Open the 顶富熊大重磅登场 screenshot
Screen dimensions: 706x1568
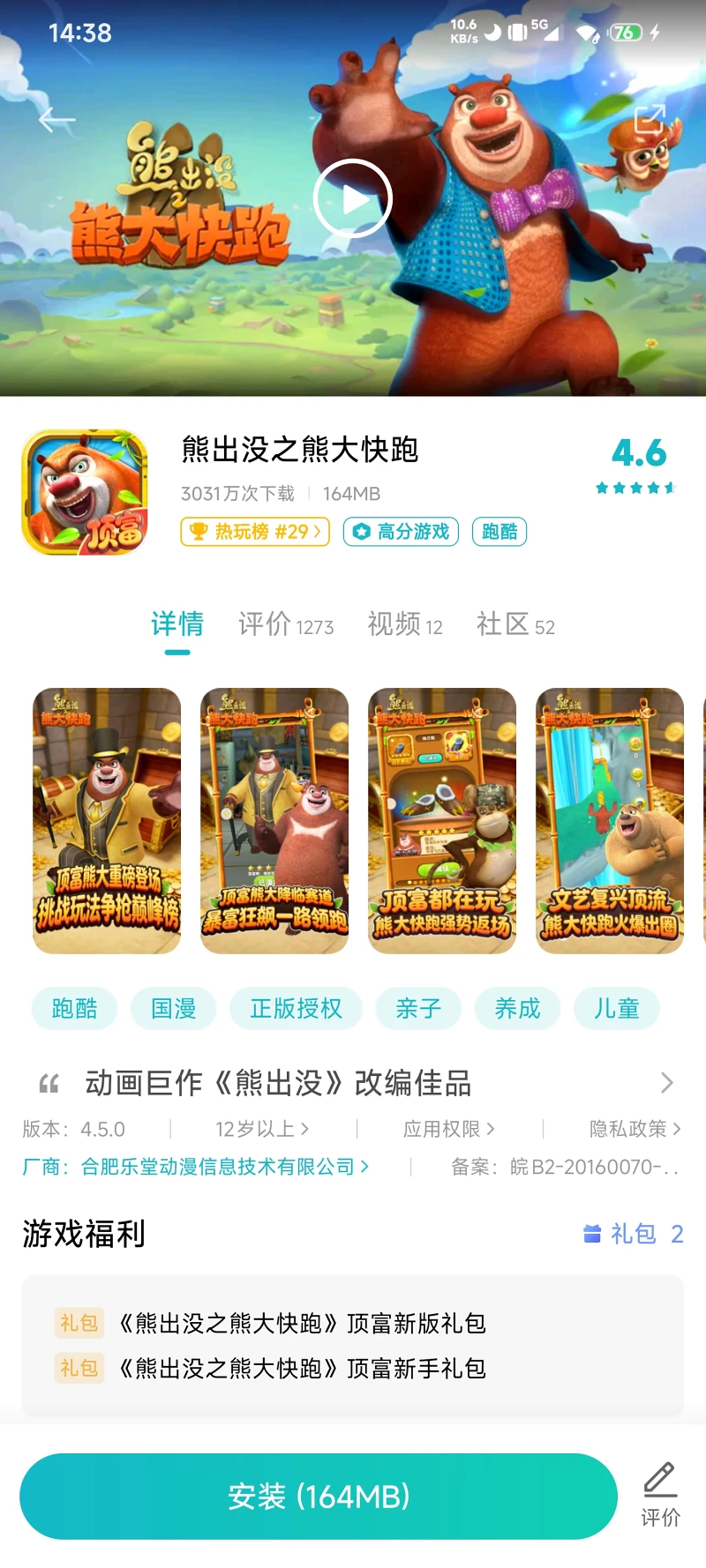pos(107,820)
